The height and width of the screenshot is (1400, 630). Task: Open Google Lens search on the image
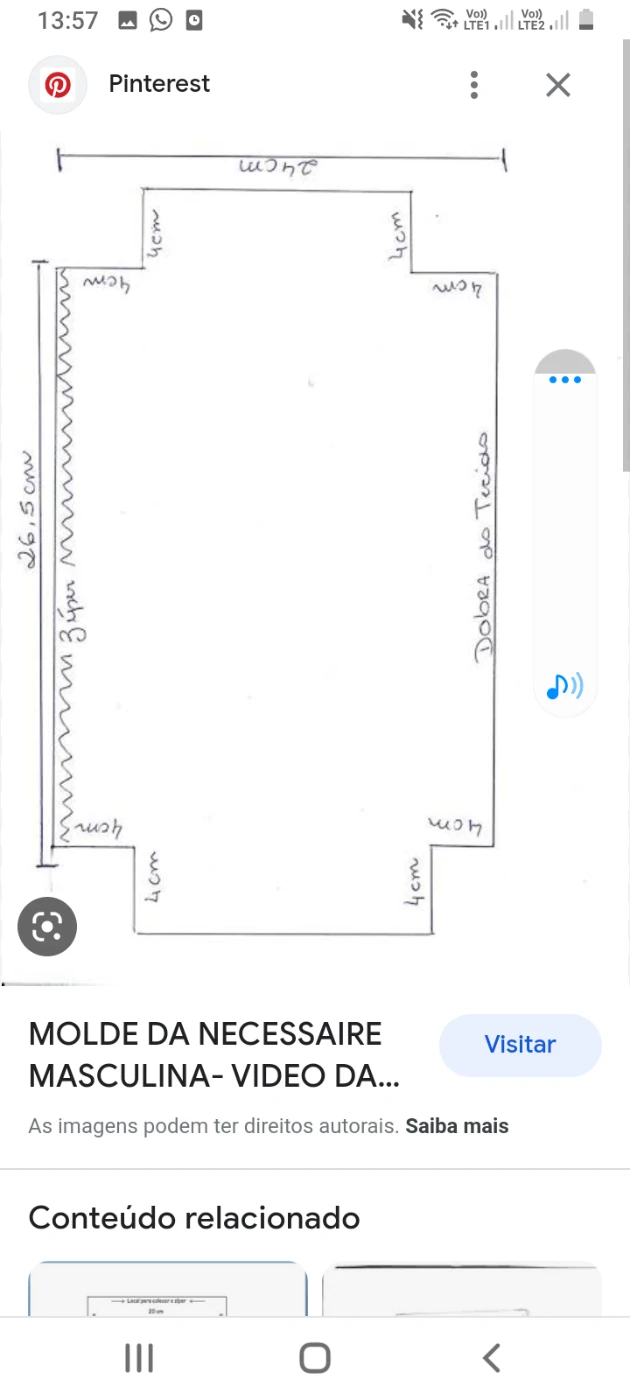47,926
